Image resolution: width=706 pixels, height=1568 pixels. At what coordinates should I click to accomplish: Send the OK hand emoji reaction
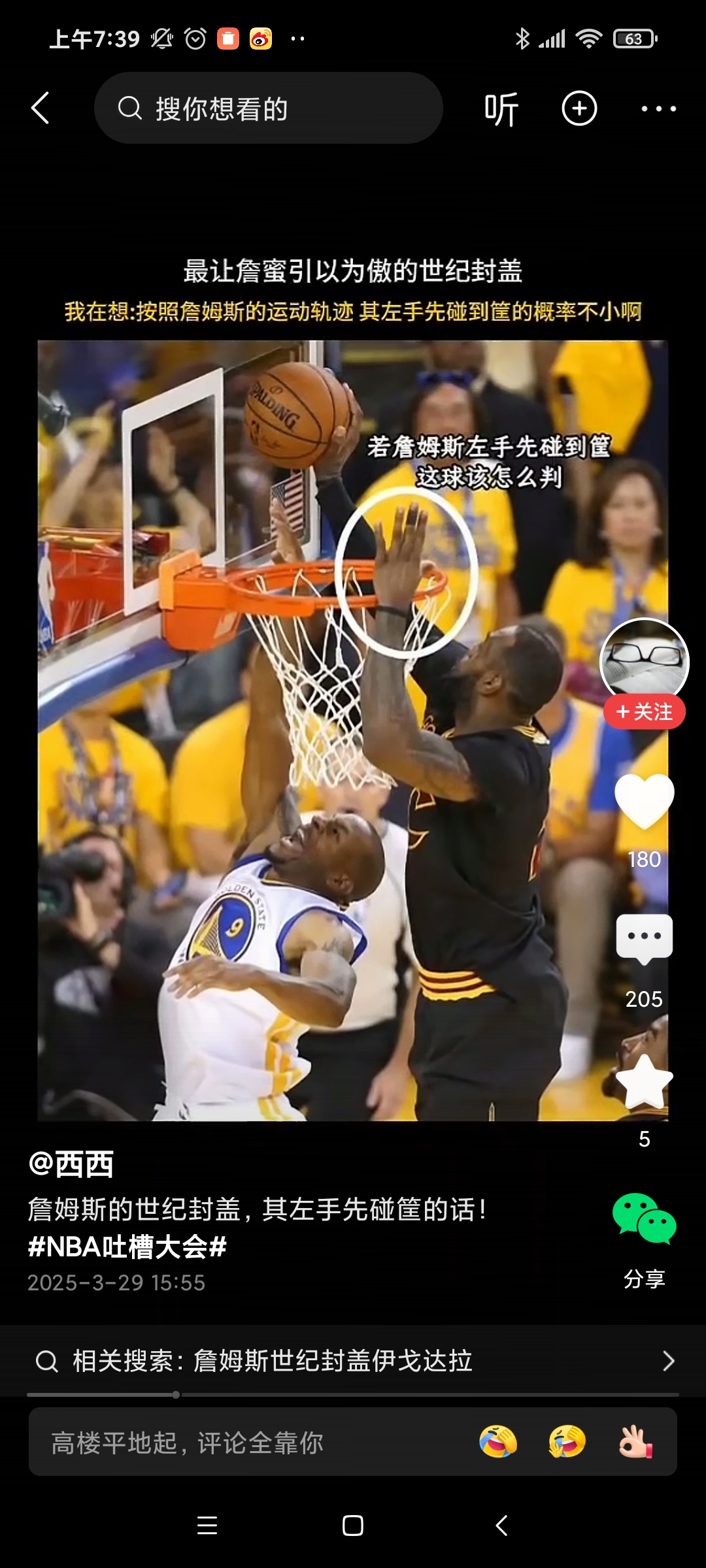635,1442
